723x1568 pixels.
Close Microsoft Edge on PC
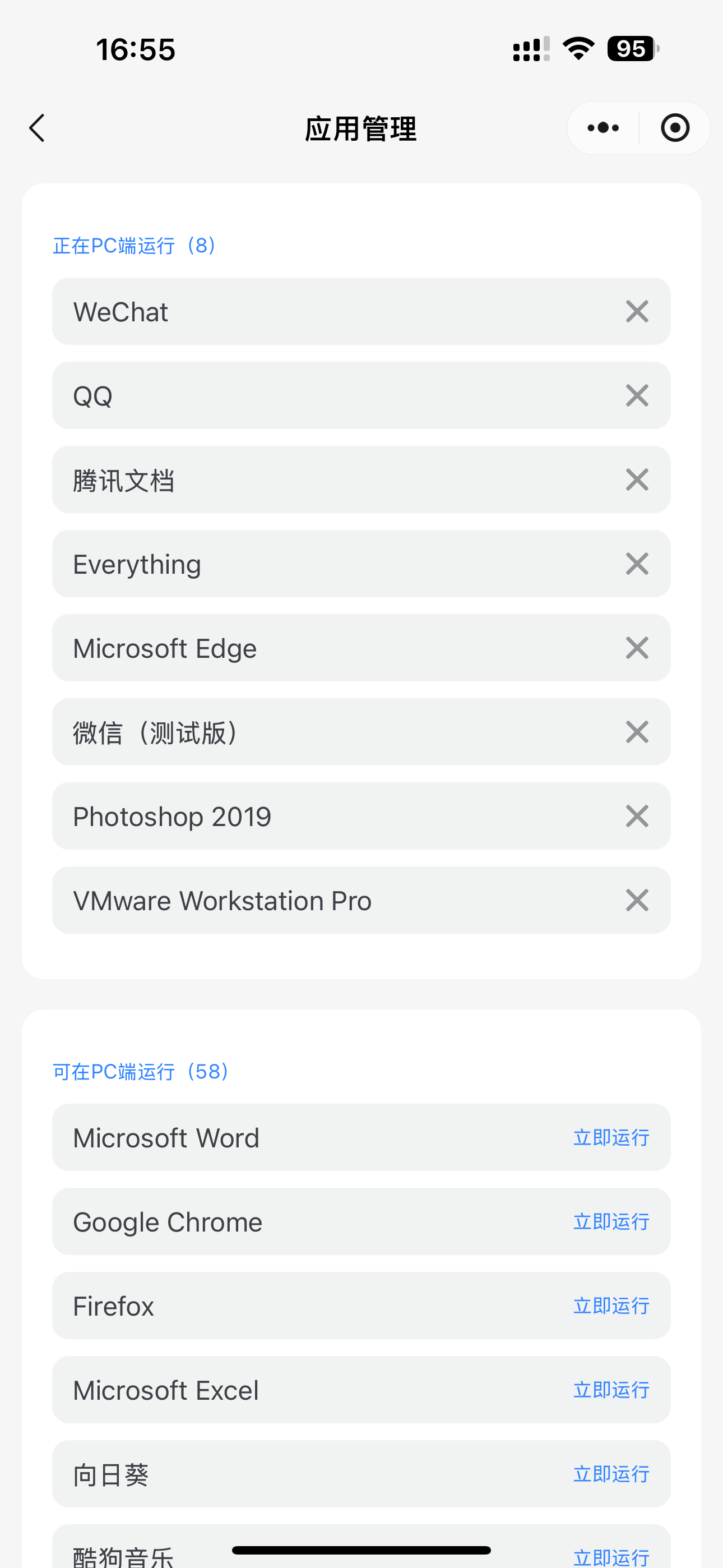point(637,648)
